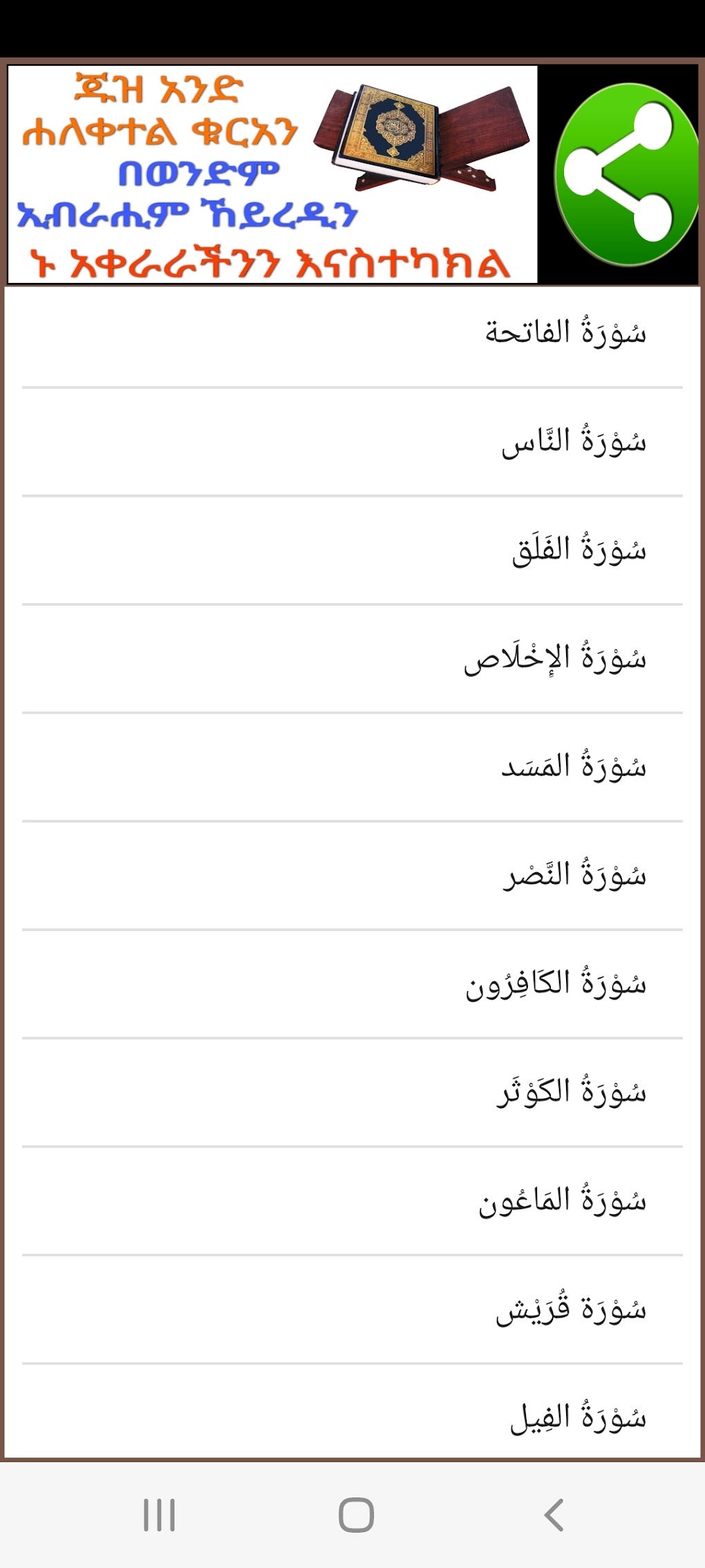Open سورة الفاتحة from the list
705x1568 pixels.
565,333
